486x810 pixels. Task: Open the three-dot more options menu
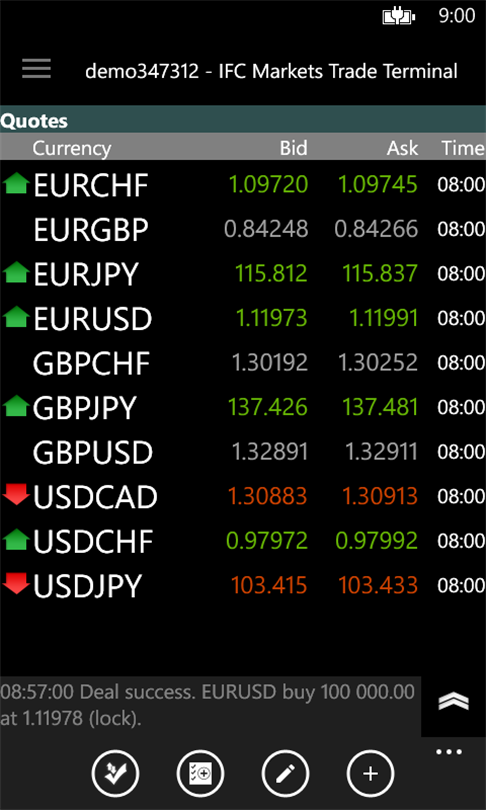(x=449, y=752)
